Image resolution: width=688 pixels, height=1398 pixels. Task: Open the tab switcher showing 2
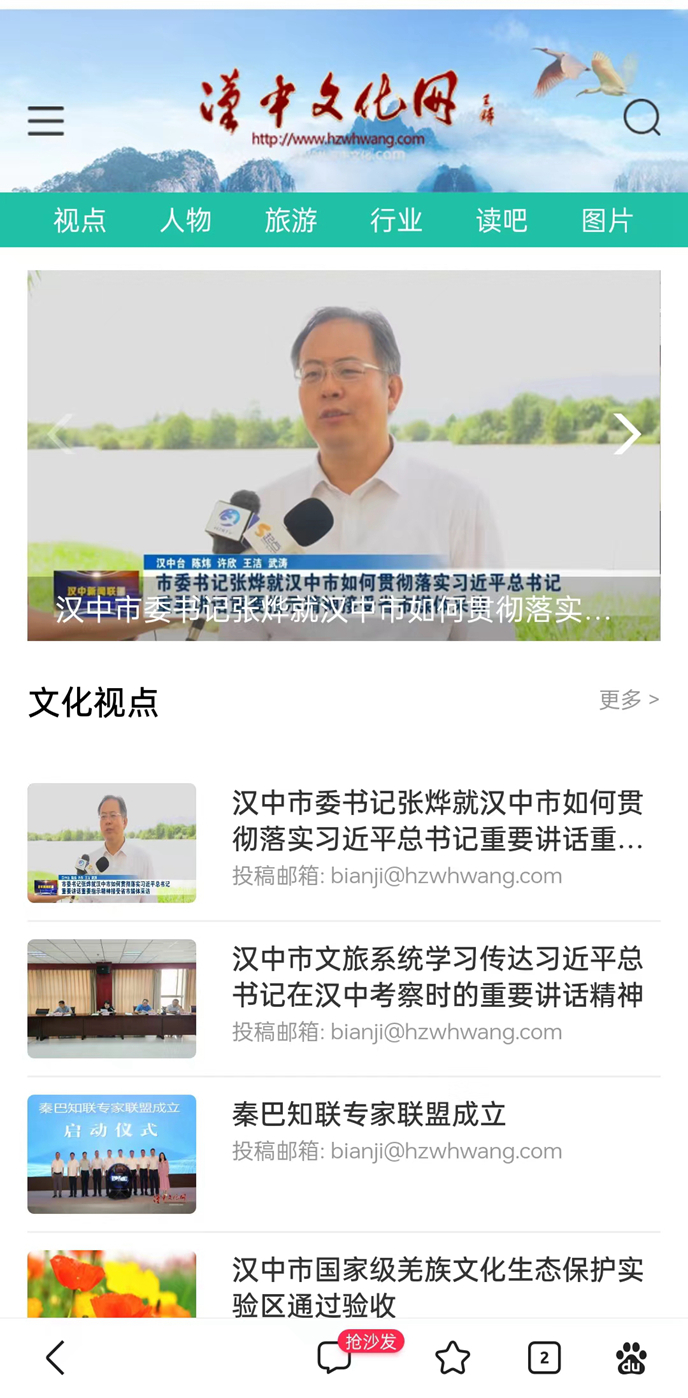(x=544, y=1357)
